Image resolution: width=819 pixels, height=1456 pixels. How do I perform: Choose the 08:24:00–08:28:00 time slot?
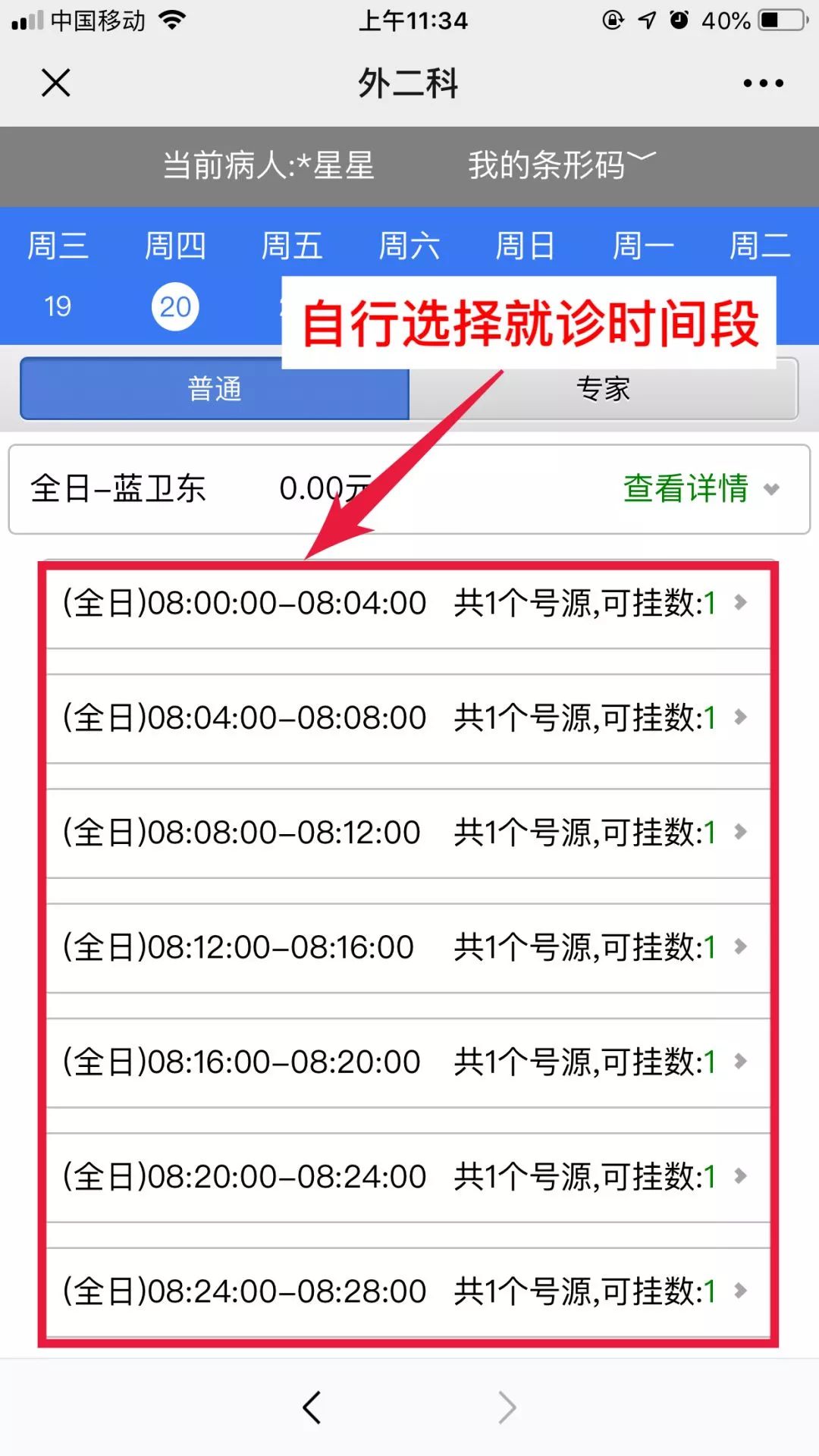click(408, 1291)
